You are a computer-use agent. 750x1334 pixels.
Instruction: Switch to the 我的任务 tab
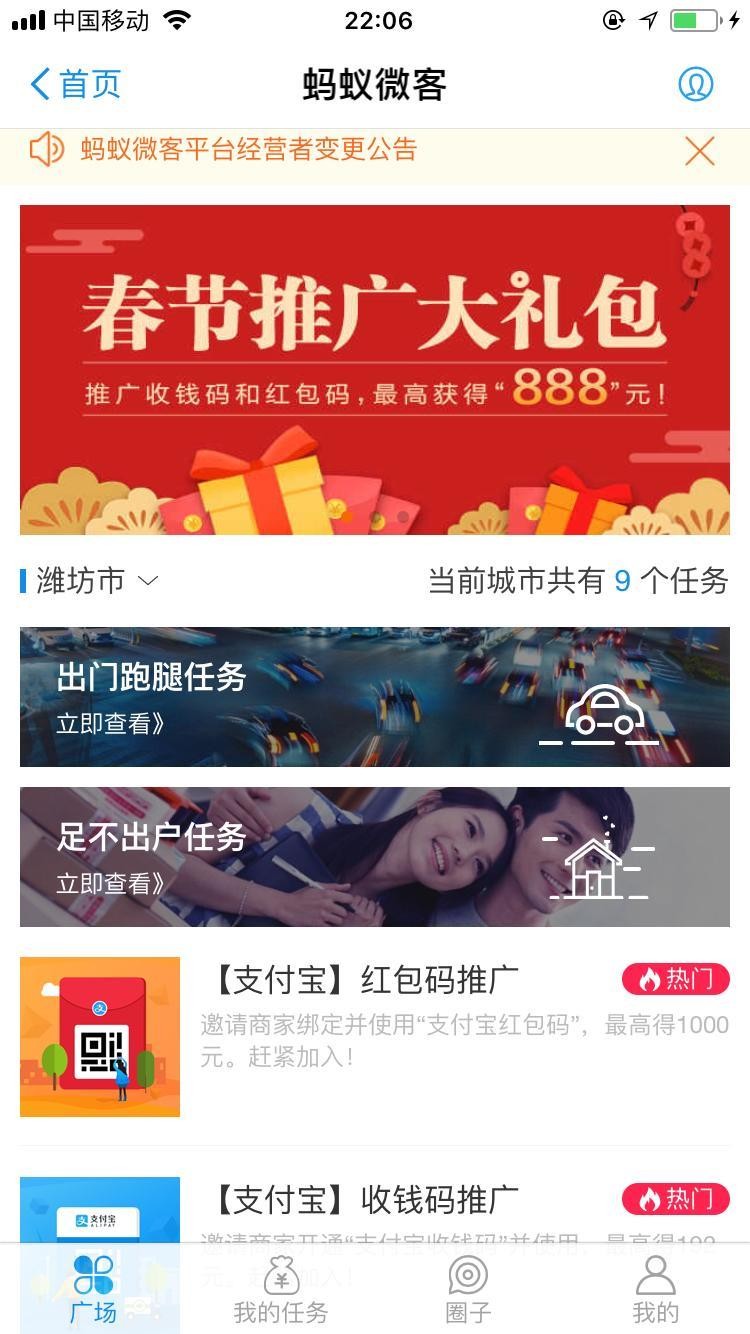click(x=281, y=1290)
